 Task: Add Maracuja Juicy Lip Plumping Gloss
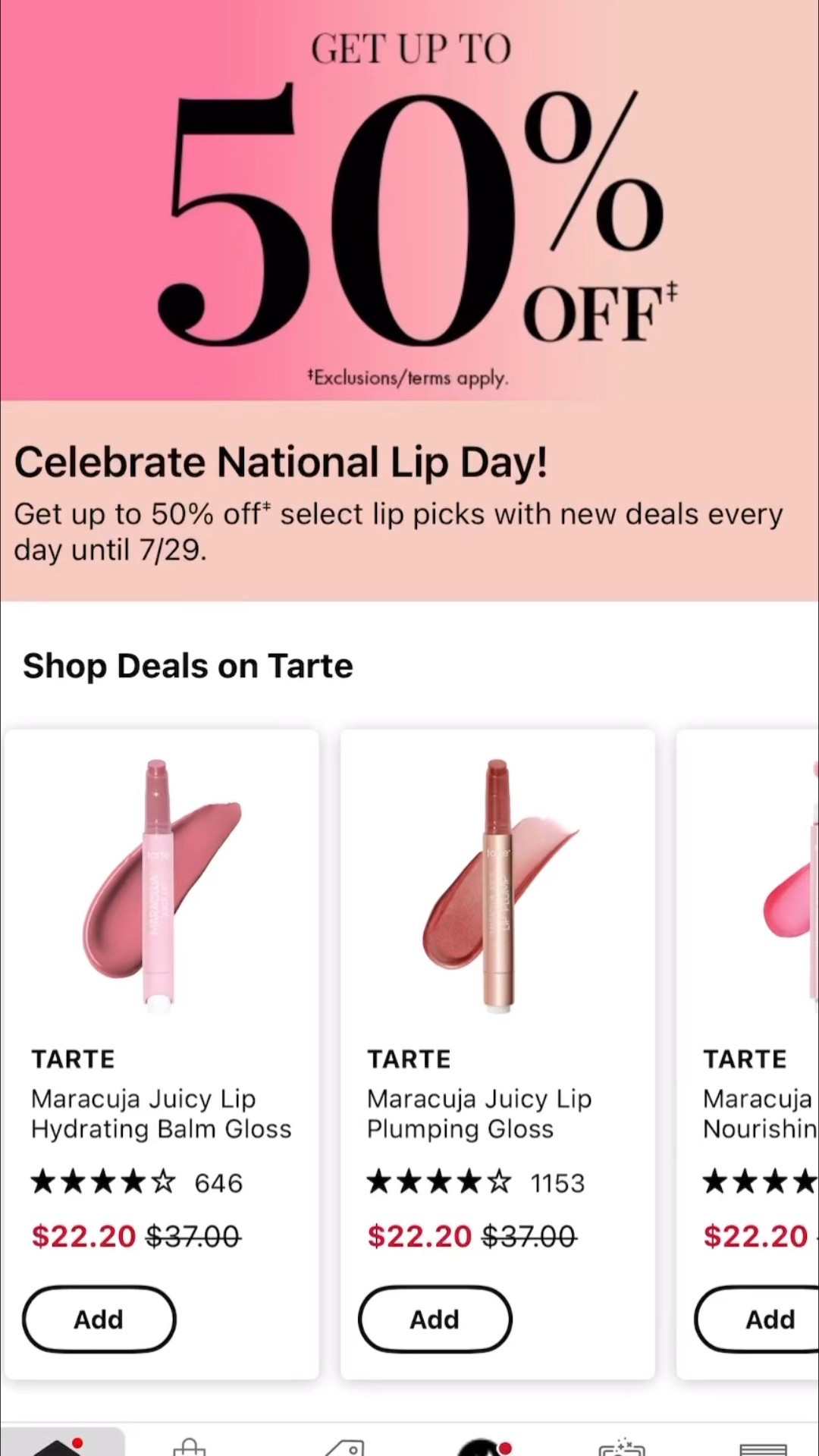click(x=435, y=1319)
